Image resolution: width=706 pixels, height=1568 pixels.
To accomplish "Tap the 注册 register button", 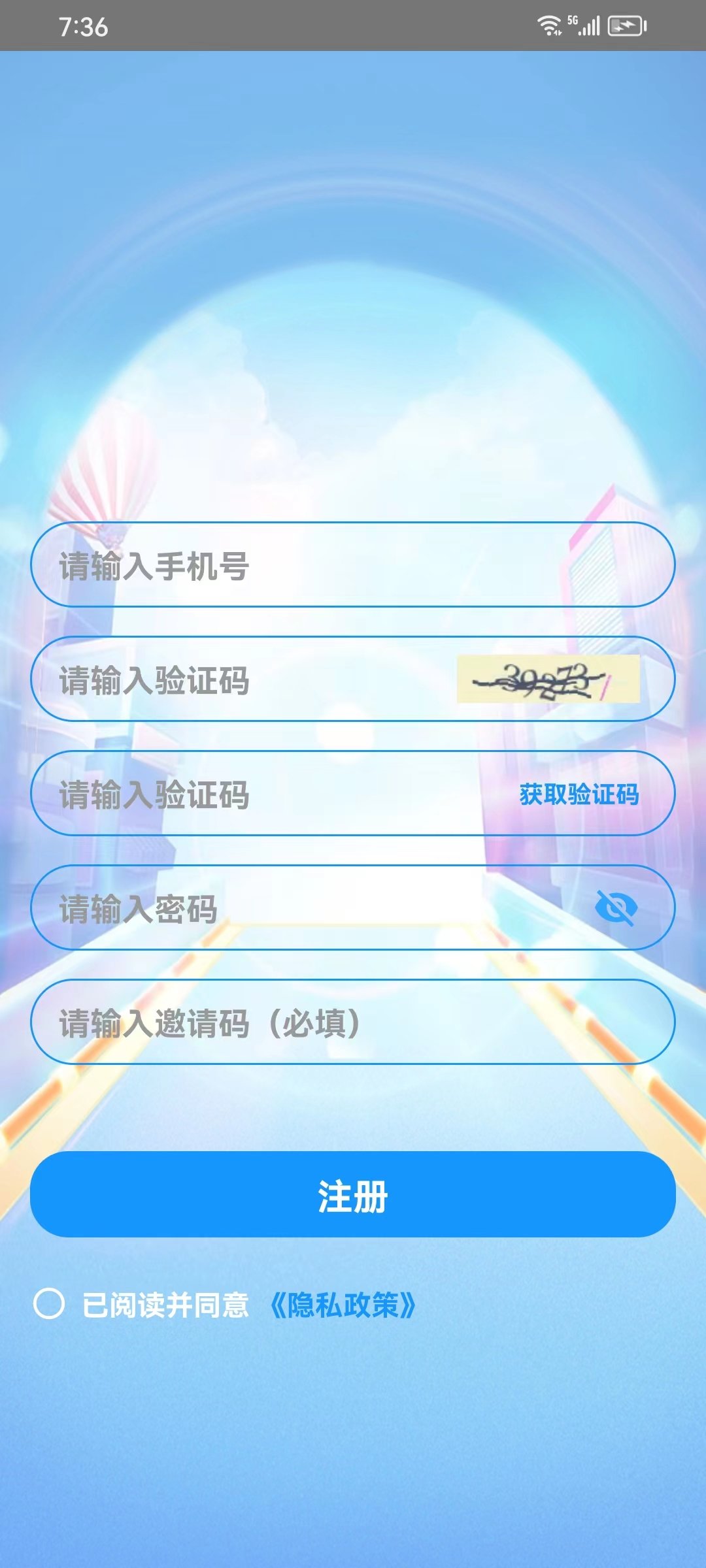I will [353, 1195].
